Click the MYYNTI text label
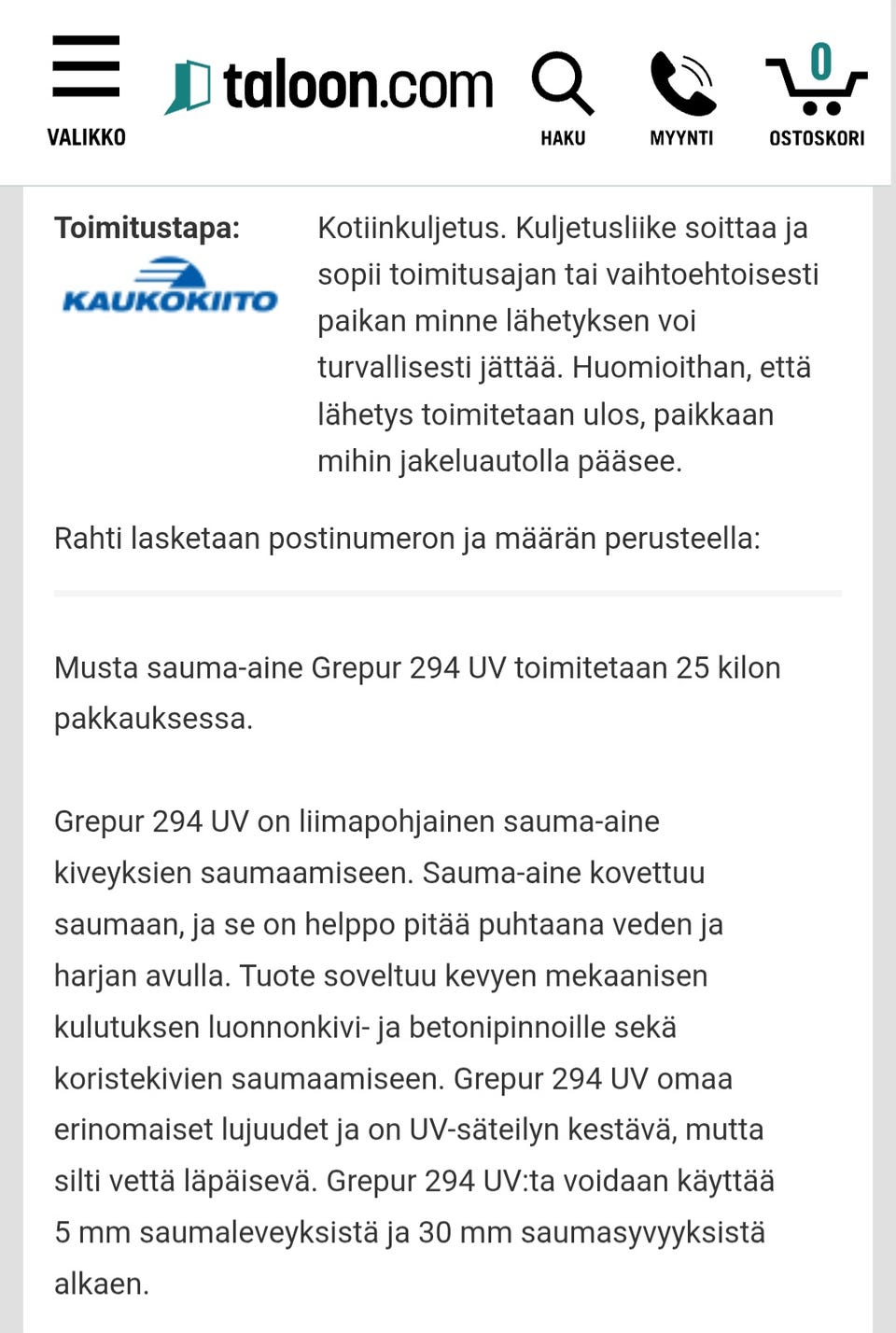896x1333 pixels. [x=682, y=138]
